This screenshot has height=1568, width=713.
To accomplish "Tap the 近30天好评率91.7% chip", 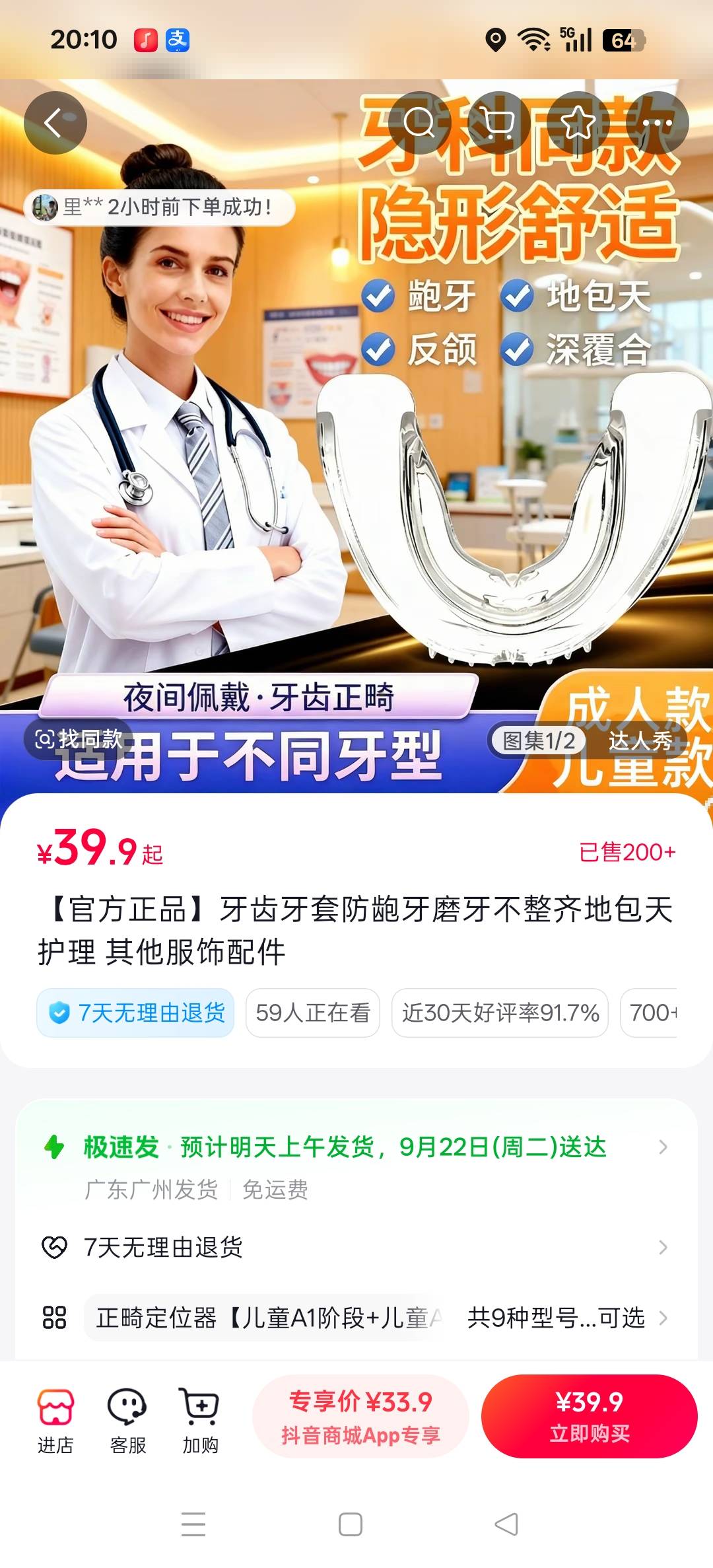I will (500, 1013).
